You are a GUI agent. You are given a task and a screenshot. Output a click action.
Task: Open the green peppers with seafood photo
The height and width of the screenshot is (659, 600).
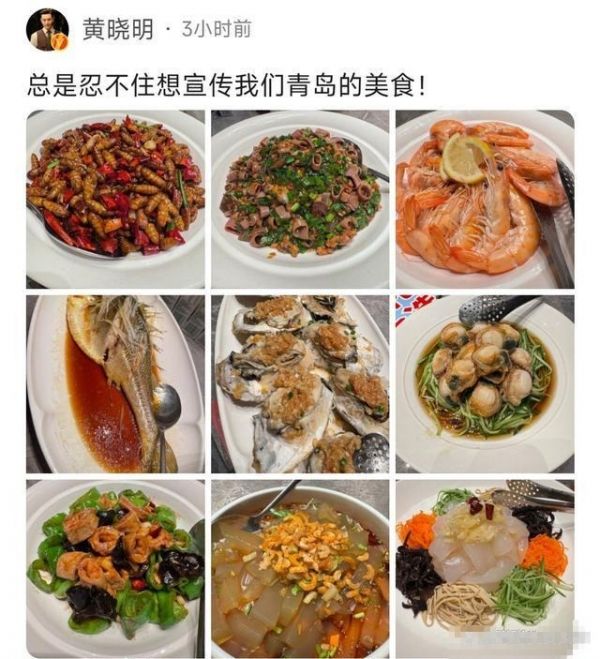[115, 568]
